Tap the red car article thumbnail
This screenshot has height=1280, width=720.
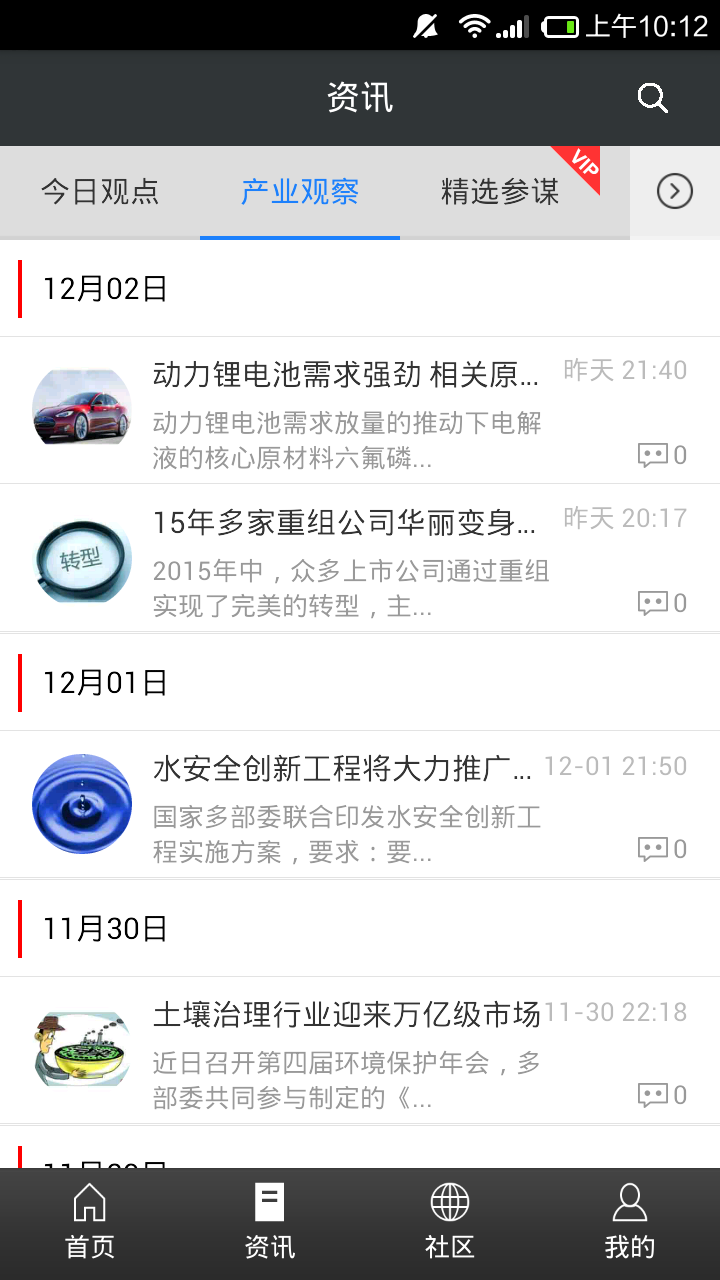81,408
